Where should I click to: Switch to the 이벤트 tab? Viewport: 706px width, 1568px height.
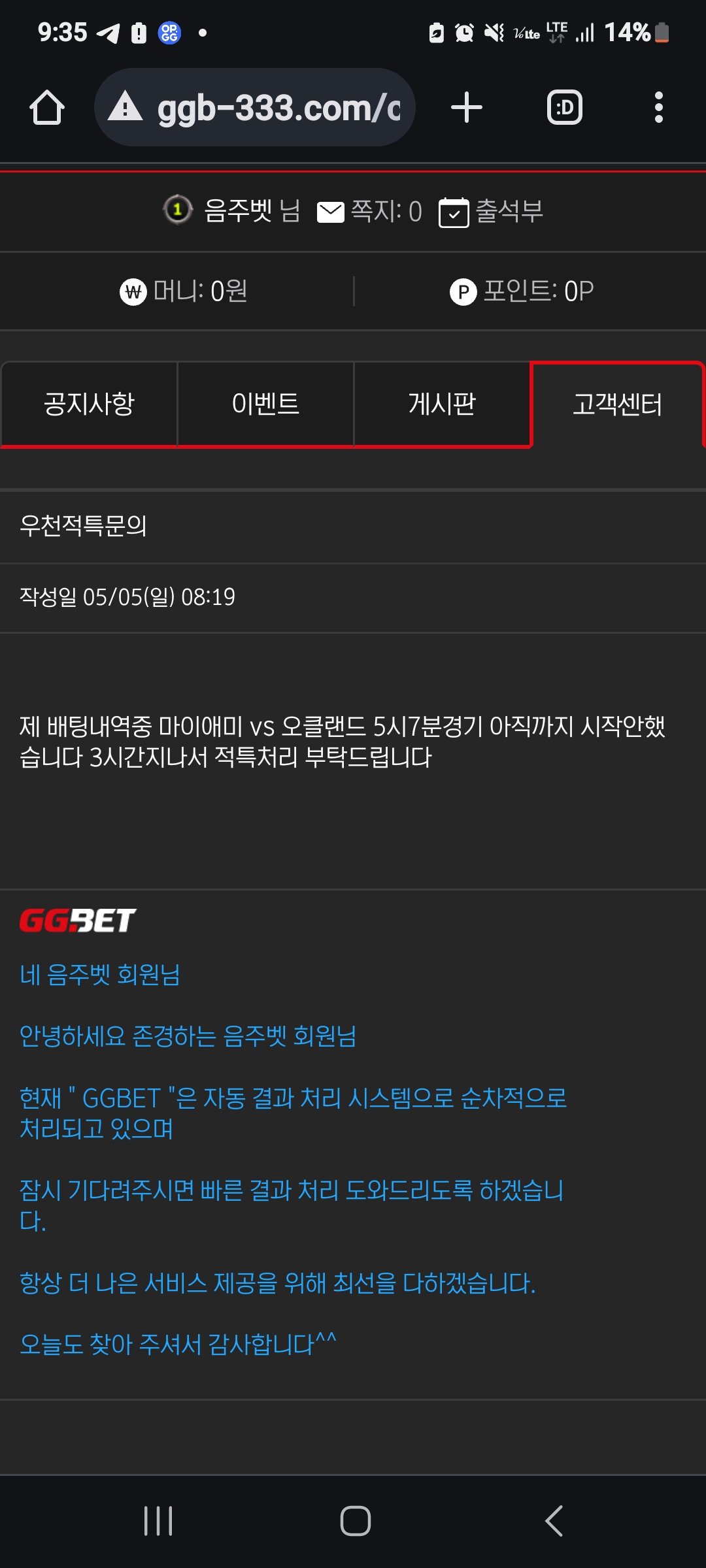click(x=265, y=404)
